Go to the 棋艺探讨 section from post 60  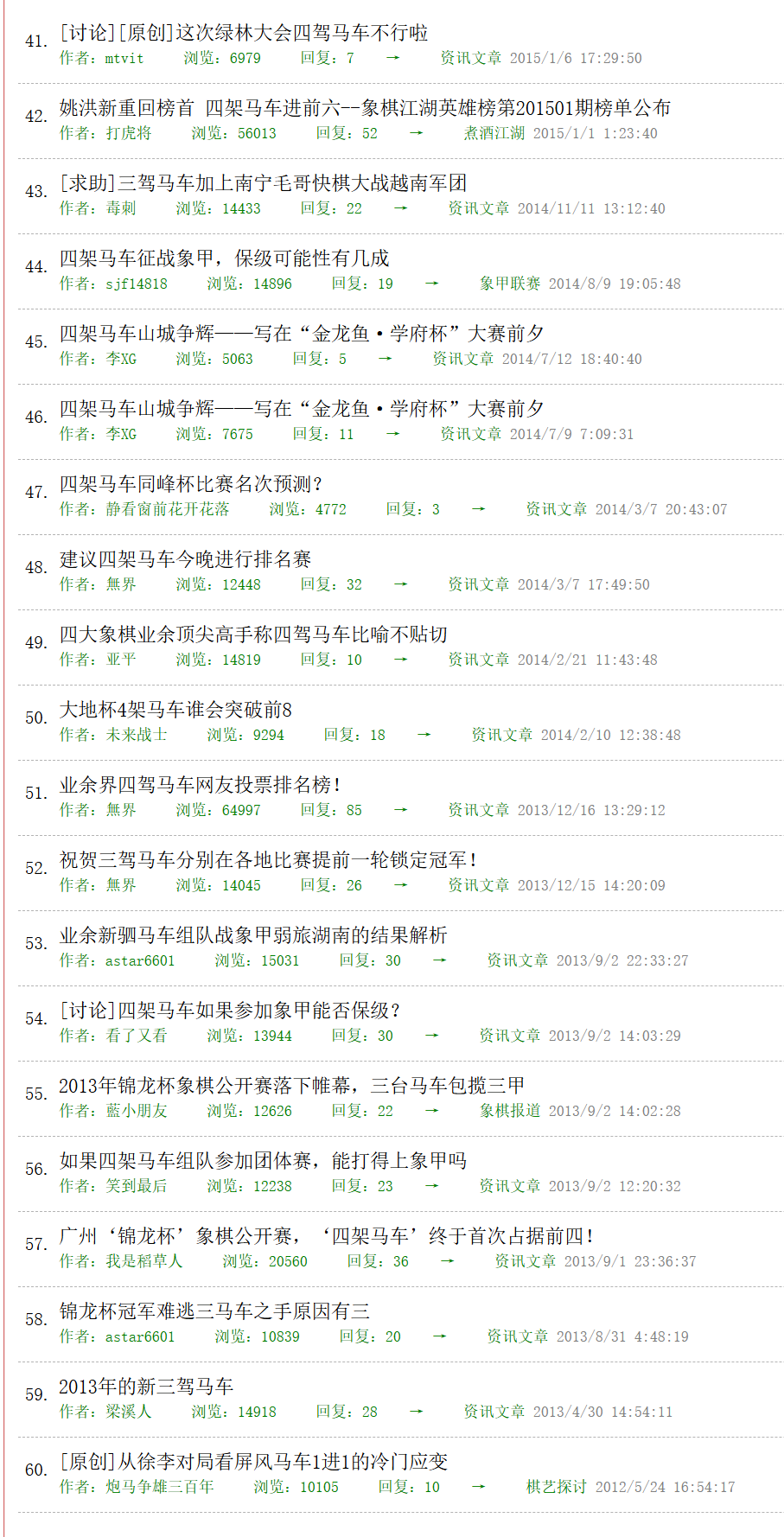pyautogui.click(x=556, y=1487)
